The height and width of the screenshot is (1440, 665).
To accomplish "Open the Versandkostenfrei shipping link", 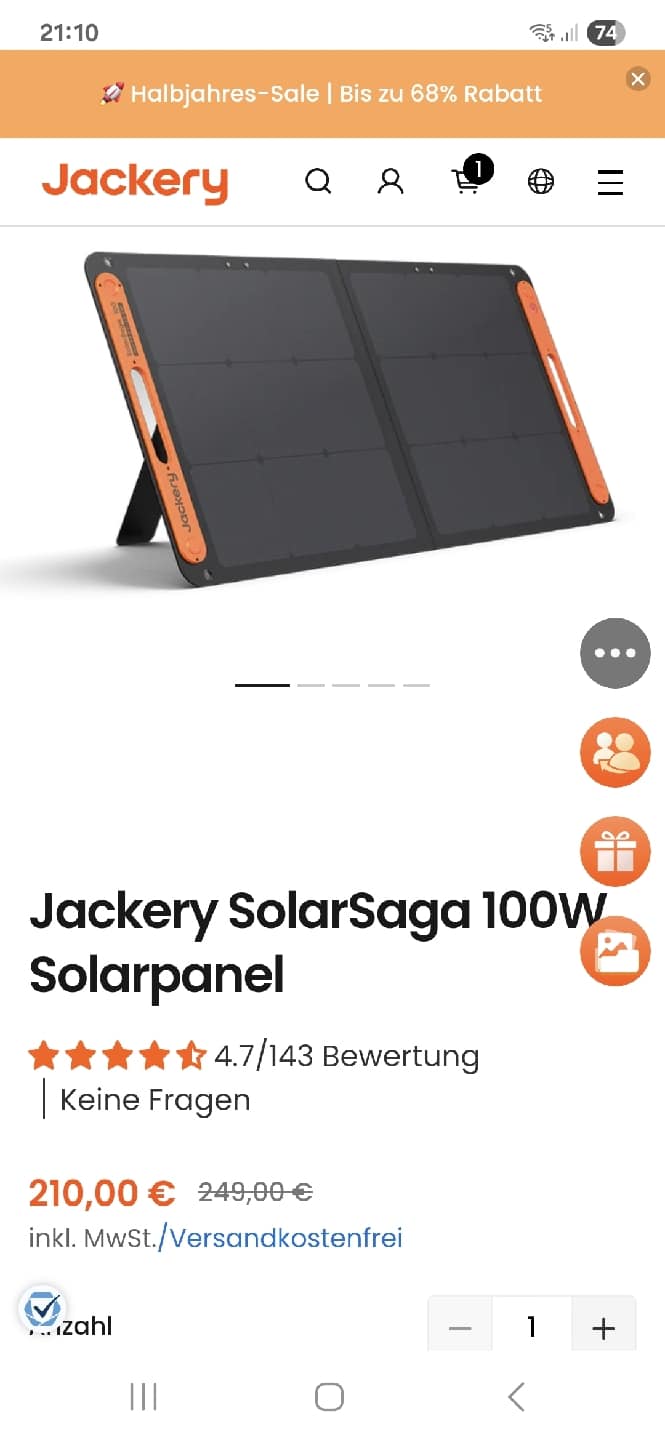I will pyautogui.click(x=283, y=1238).
